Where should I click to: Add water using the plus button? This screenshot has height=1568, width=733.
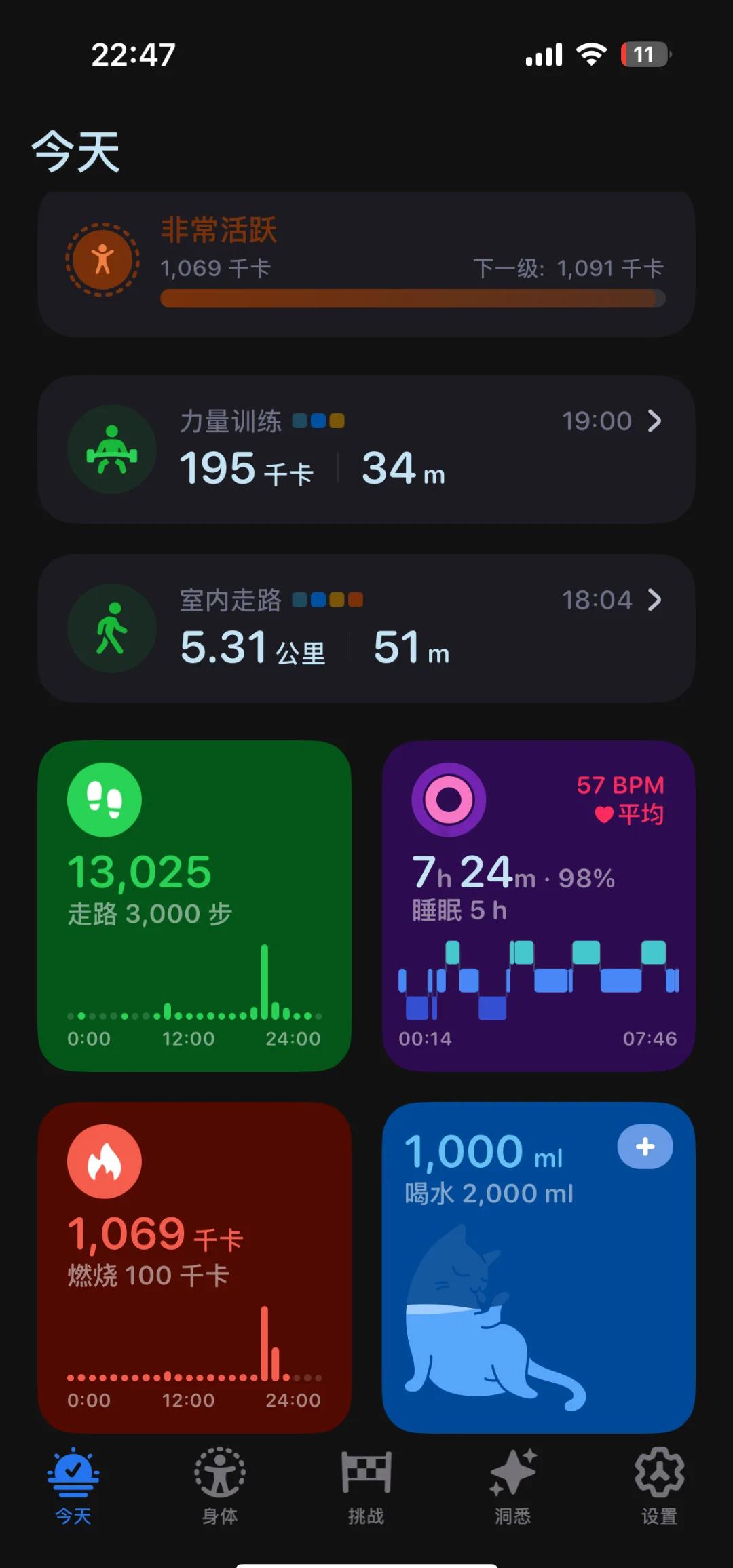[x=643, y=1147]
